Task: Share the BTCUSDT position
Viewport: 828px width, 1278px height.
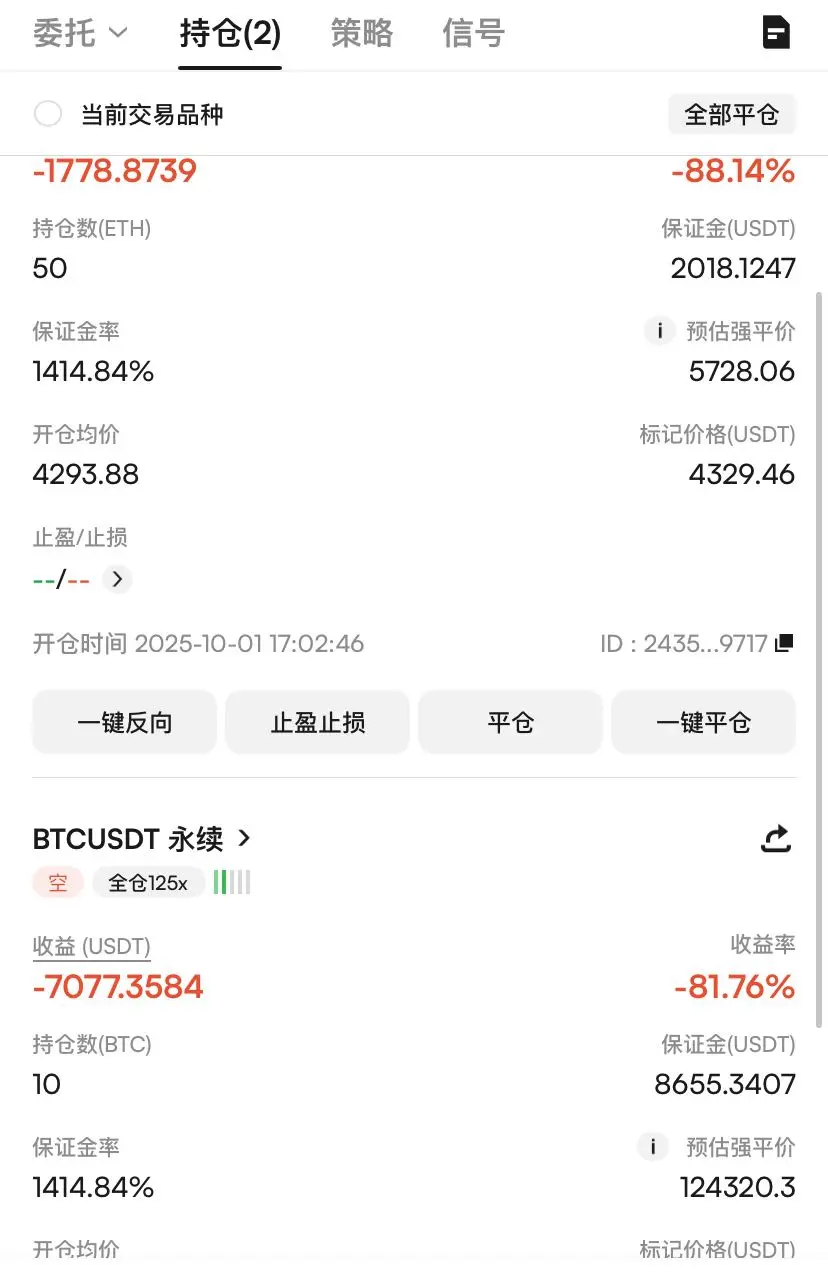Action: [x=776, y=839]
